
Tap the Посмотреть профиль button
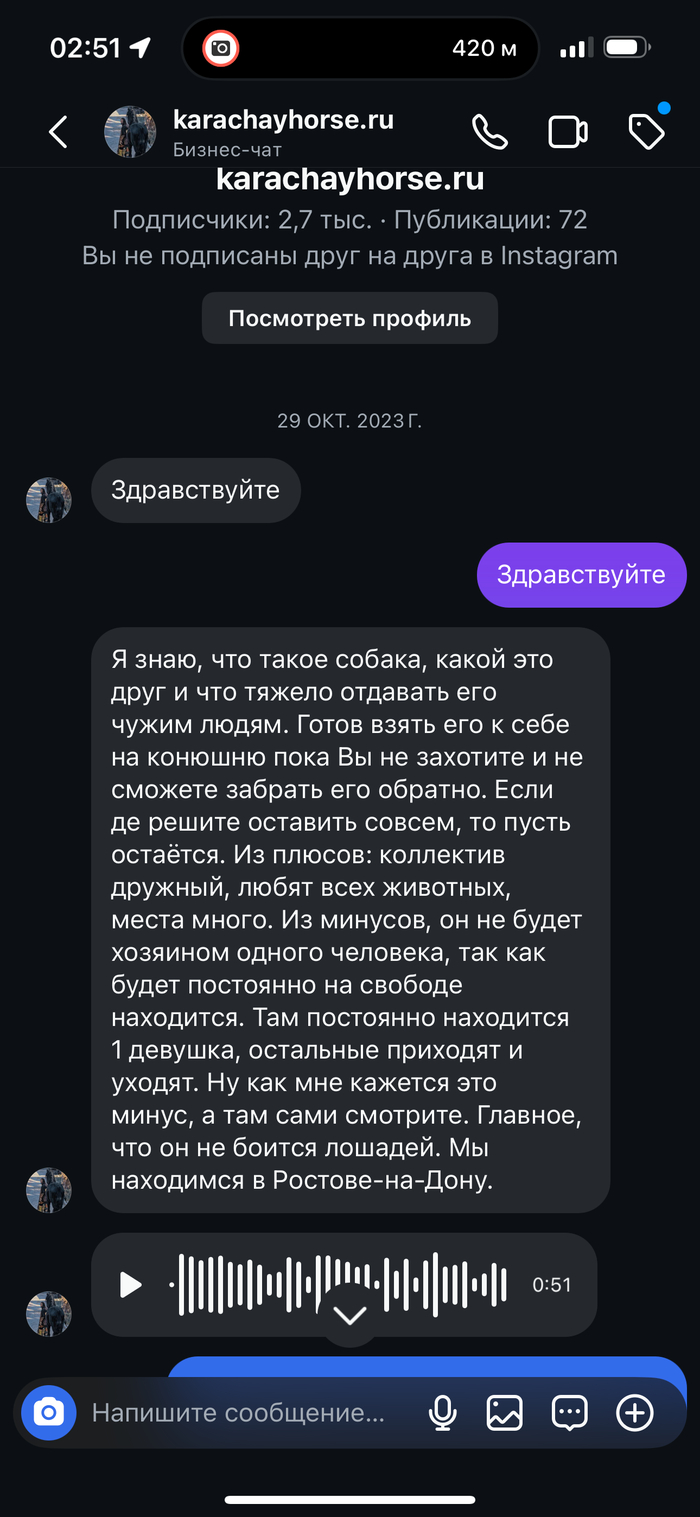[350, 319]
